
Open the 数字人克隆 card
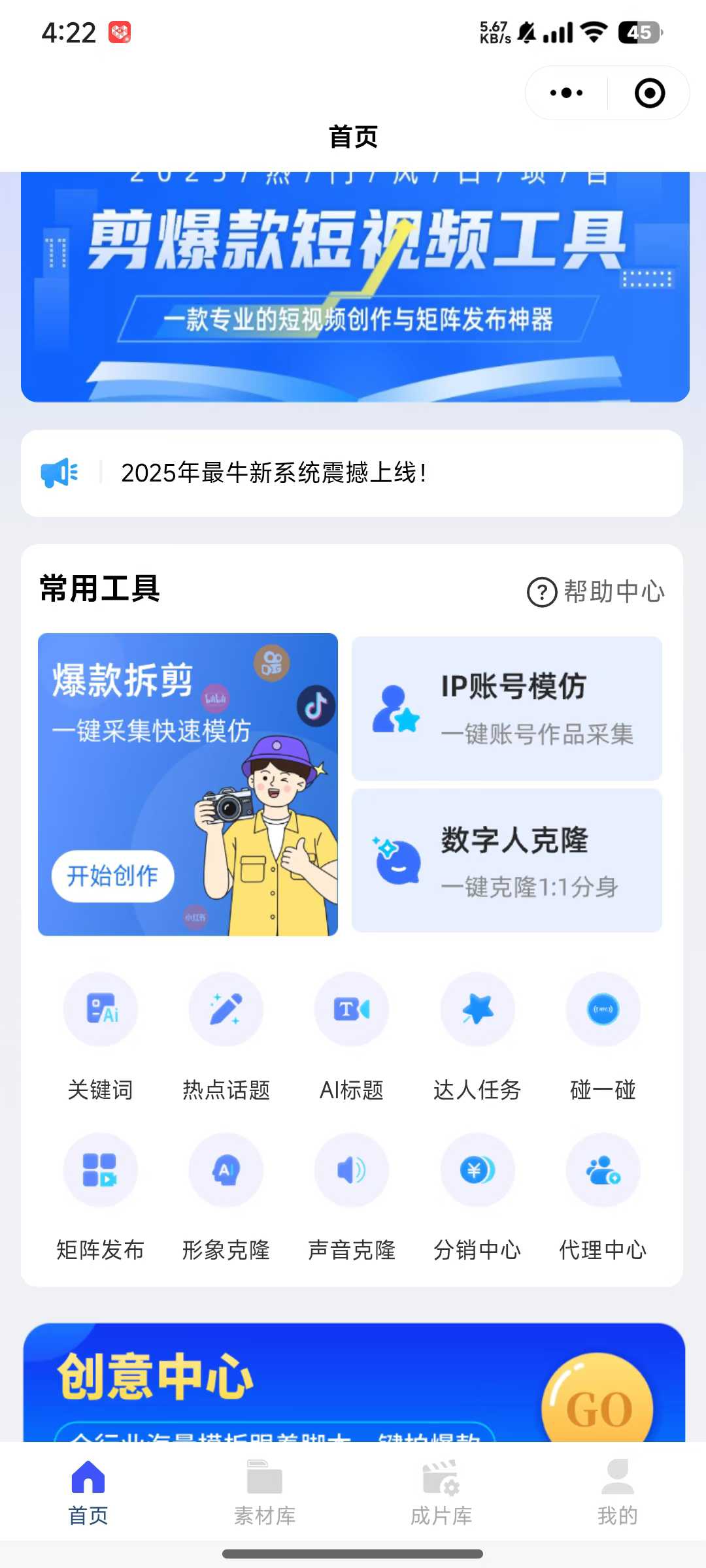coord(507,860)
